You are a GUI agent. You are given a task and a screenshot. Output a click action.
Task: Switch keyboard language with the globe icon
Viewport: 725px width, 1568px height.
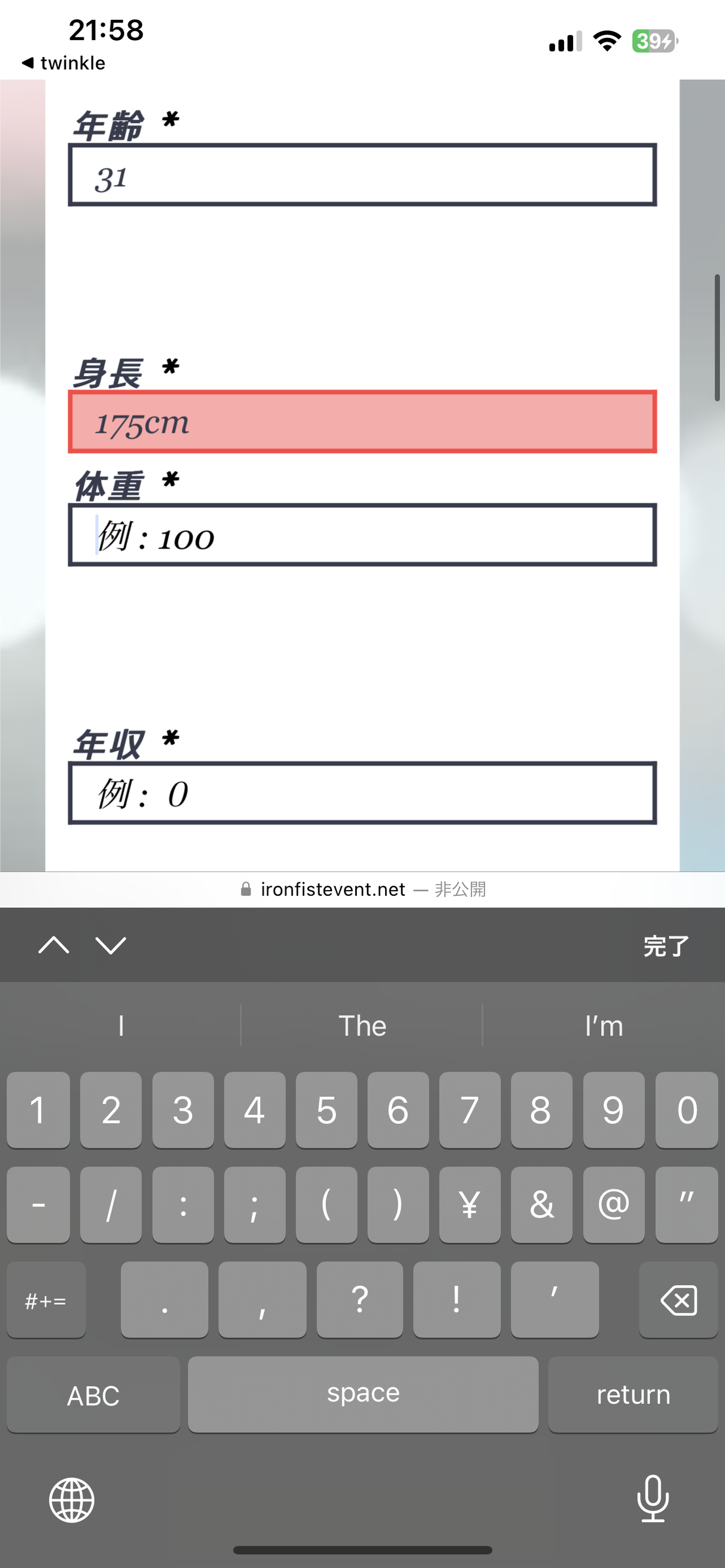click(x=72, y=1500)
